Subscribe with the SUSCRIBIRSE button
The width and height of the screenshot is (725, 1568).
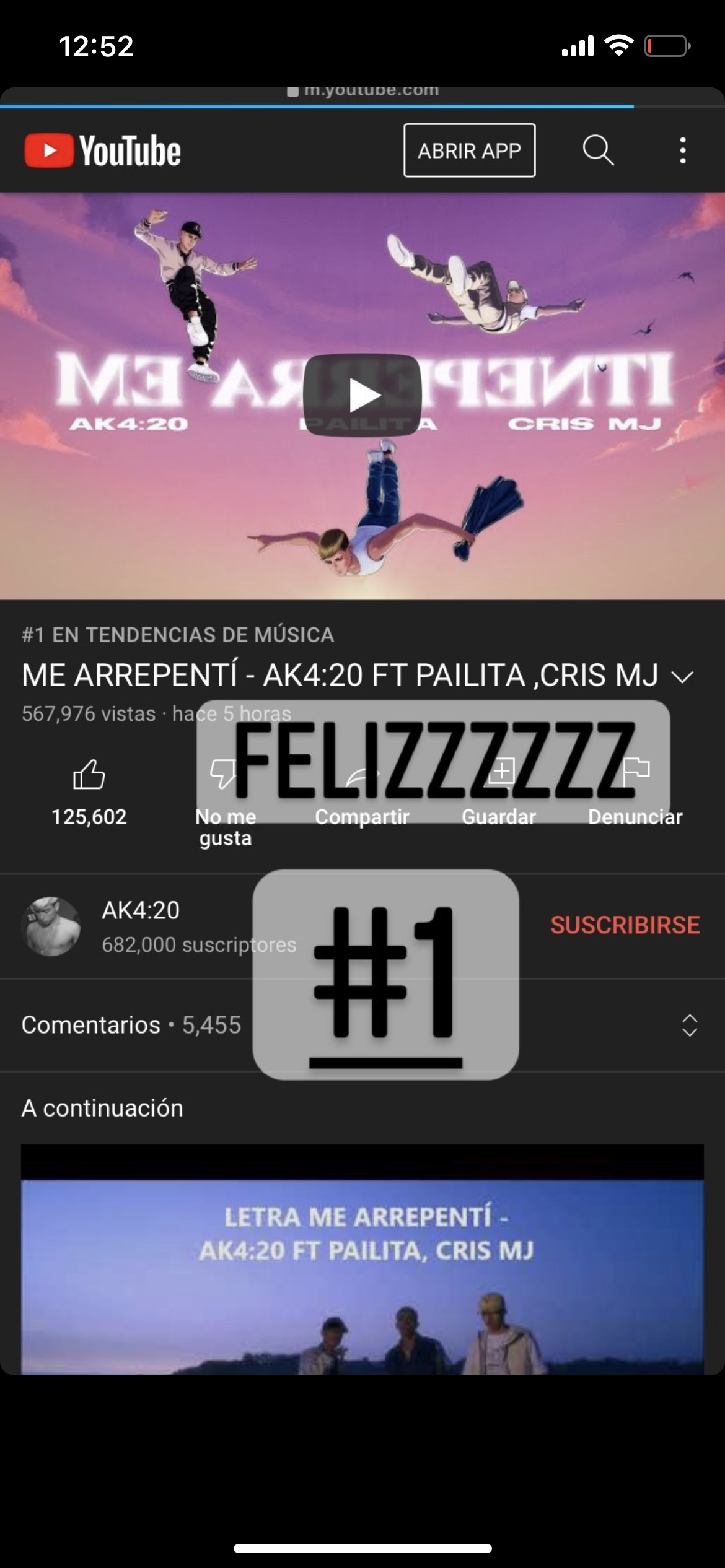(625, 925)
